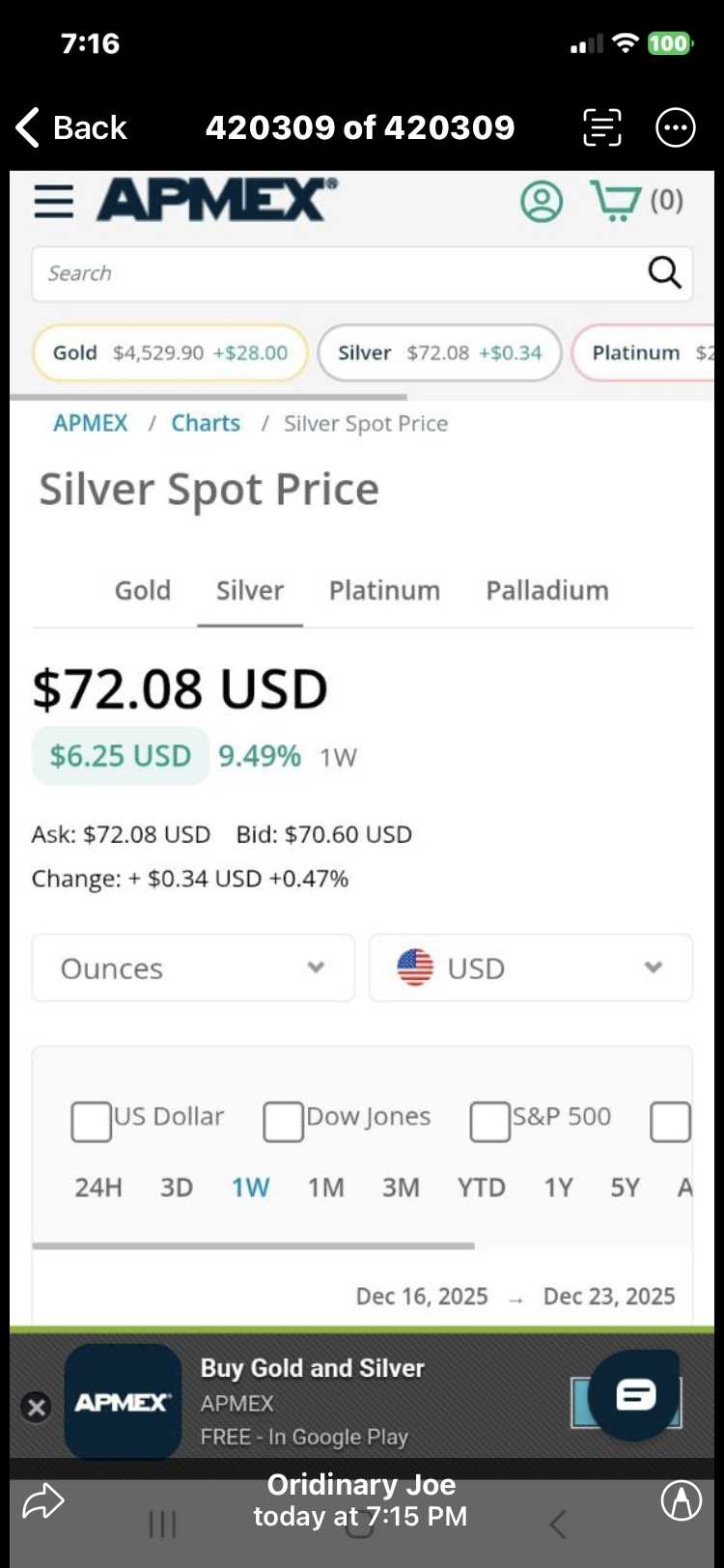
Task: Expand the USD currency dropdown
Action: (531, 967)
